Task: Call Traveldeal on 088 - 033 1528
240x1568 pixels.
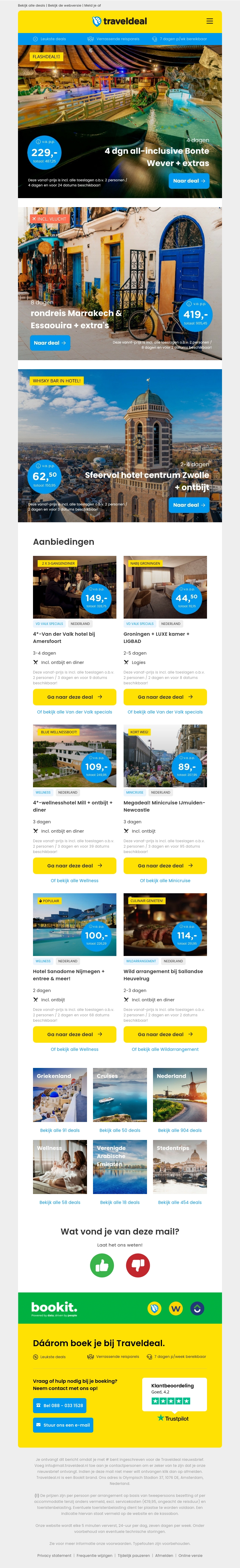Action: coord(59,1406)
